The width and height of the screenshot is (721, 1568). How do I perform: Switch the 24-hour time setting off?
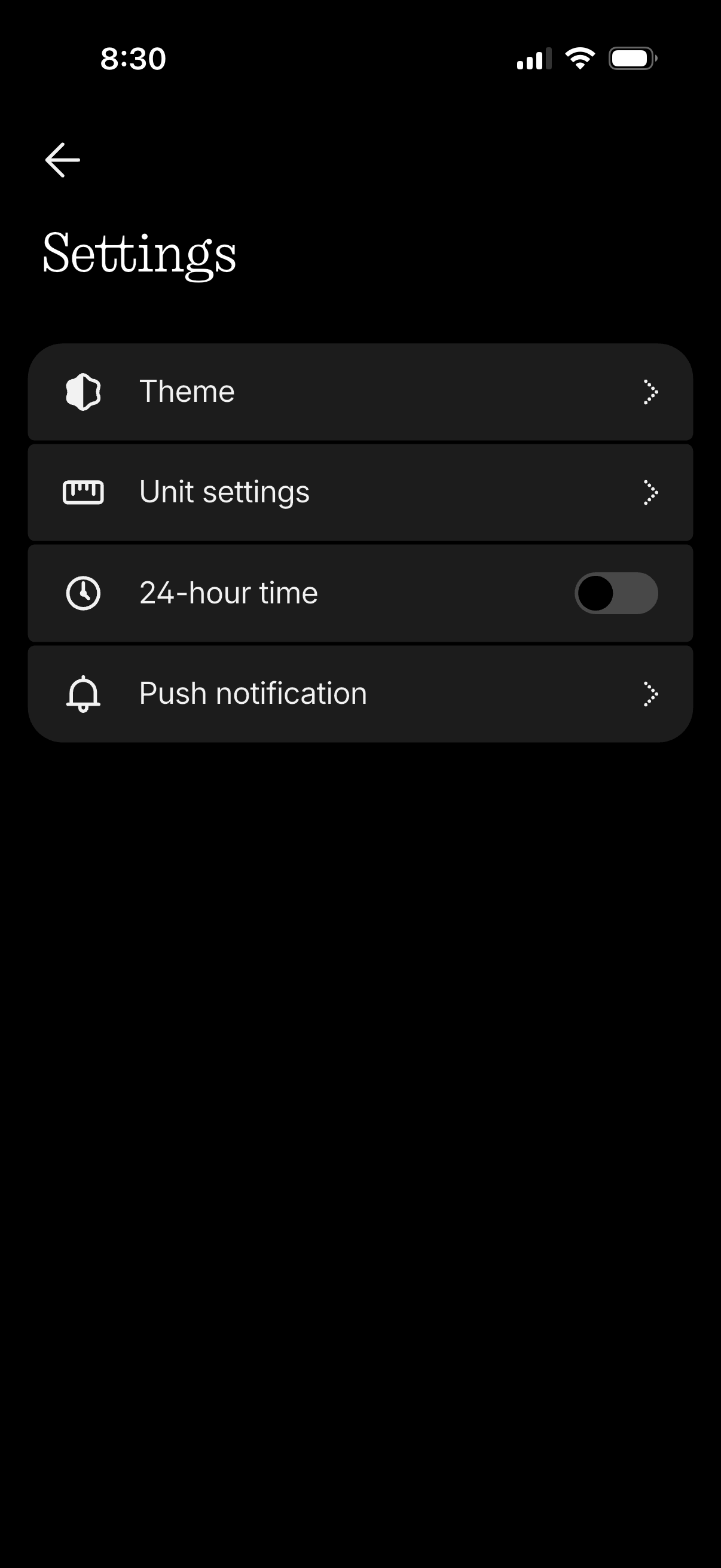click(x=616, y=592)
